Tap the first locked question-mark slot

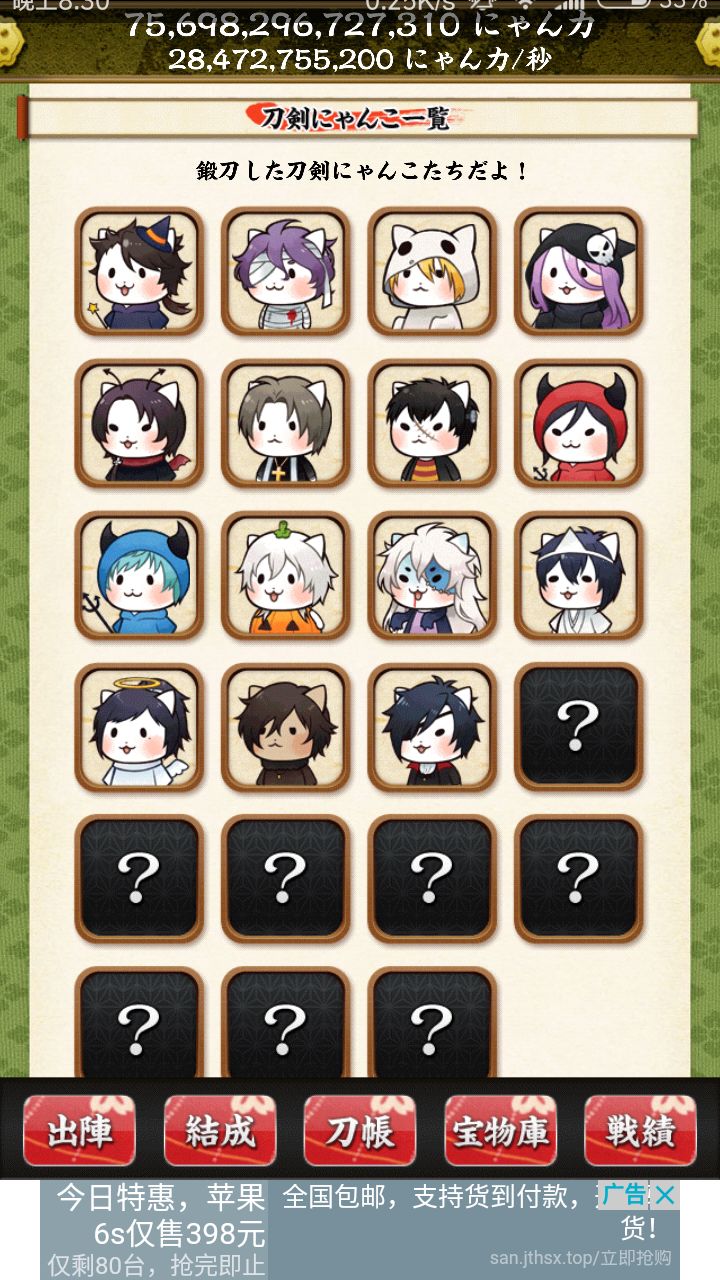(578, 727)
